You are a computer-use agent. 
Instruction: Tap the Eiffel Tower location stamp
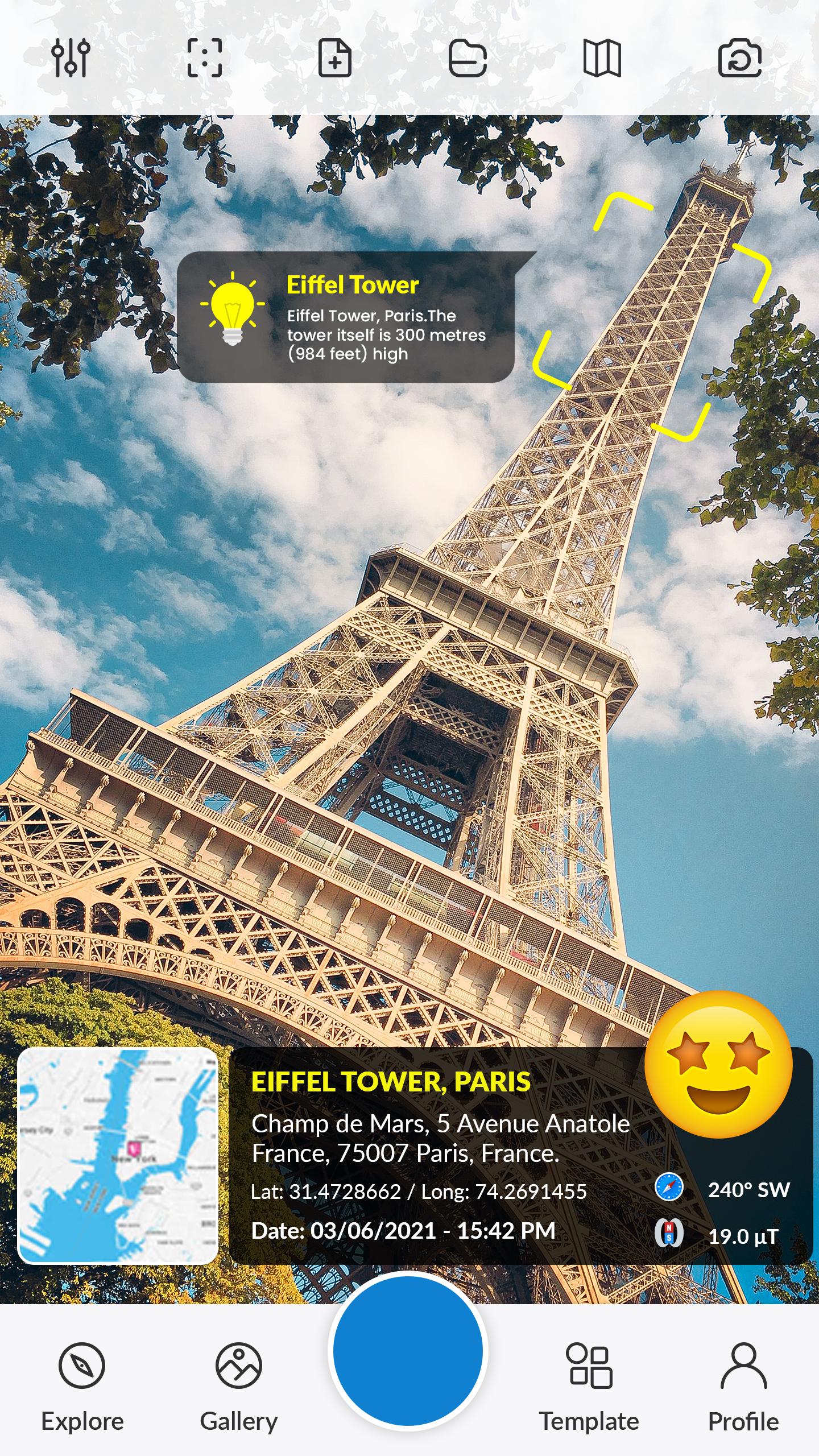coord(521,1156)
